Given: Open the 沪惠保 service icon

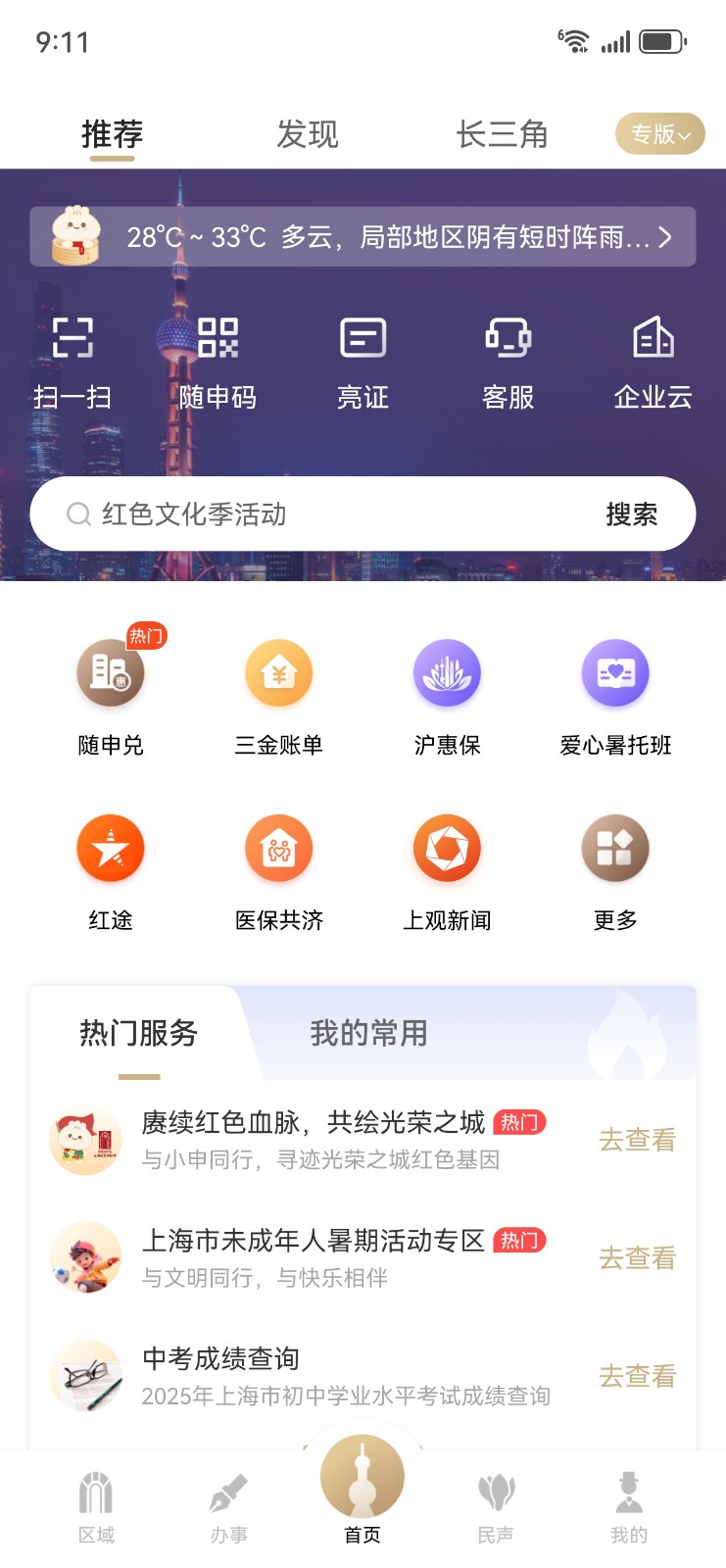Looking at the screenshot, I should click(x=447, y=673).
